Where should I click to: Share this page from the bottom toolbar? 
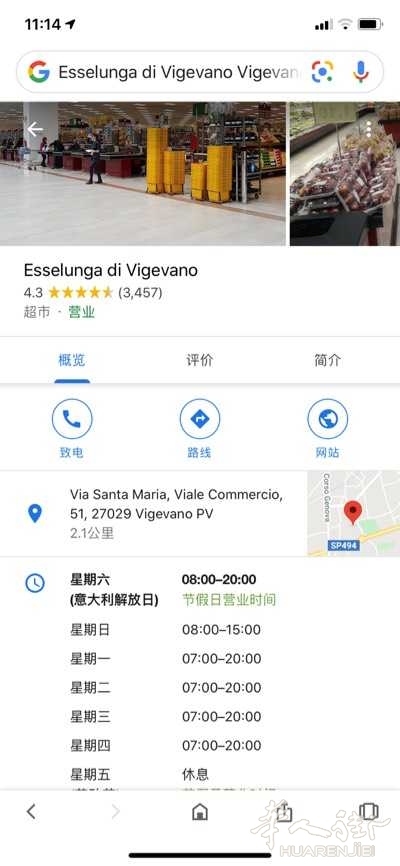click(284, 810)
